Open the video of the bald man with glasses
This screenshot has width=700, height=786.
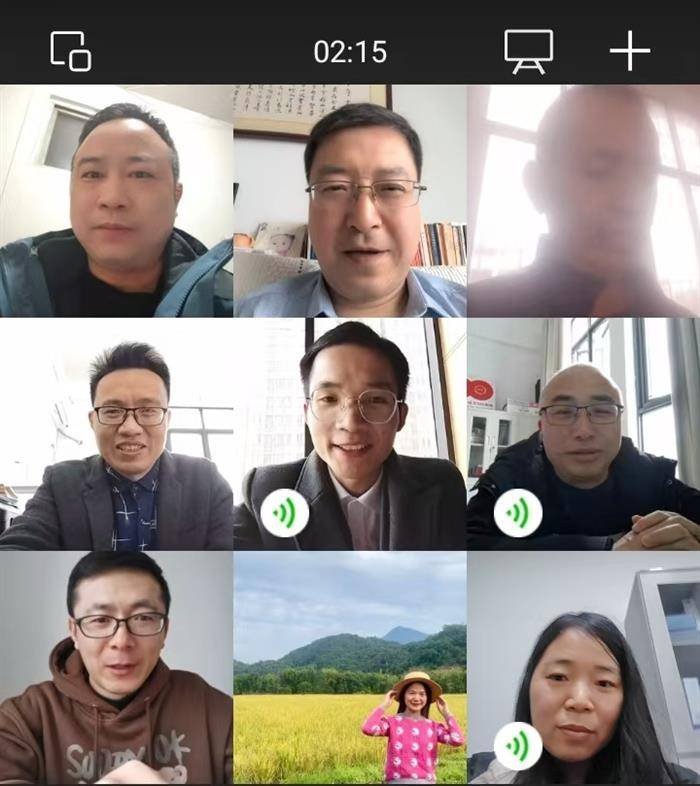(583, 434)
